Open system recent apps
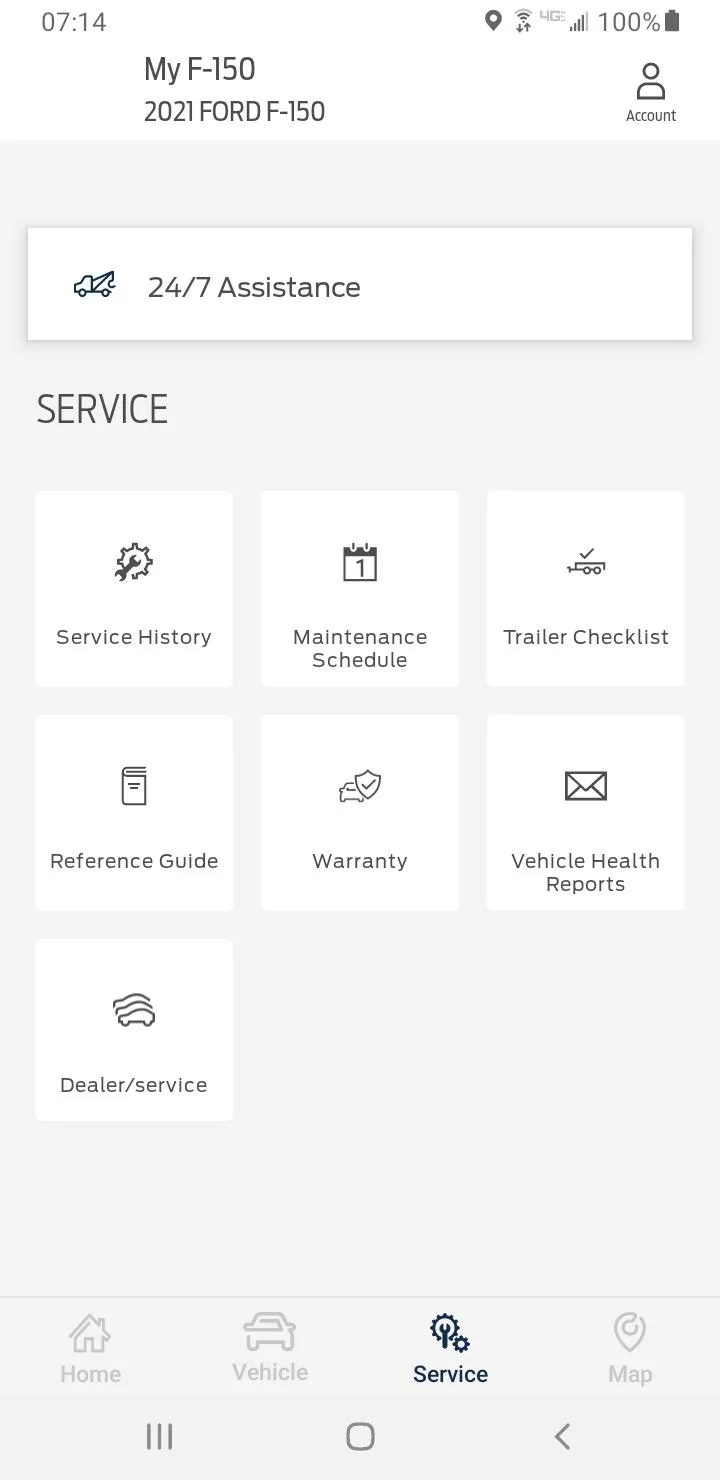The width and height of the screenshot is (720, 1480). (x=160, y=1437)
